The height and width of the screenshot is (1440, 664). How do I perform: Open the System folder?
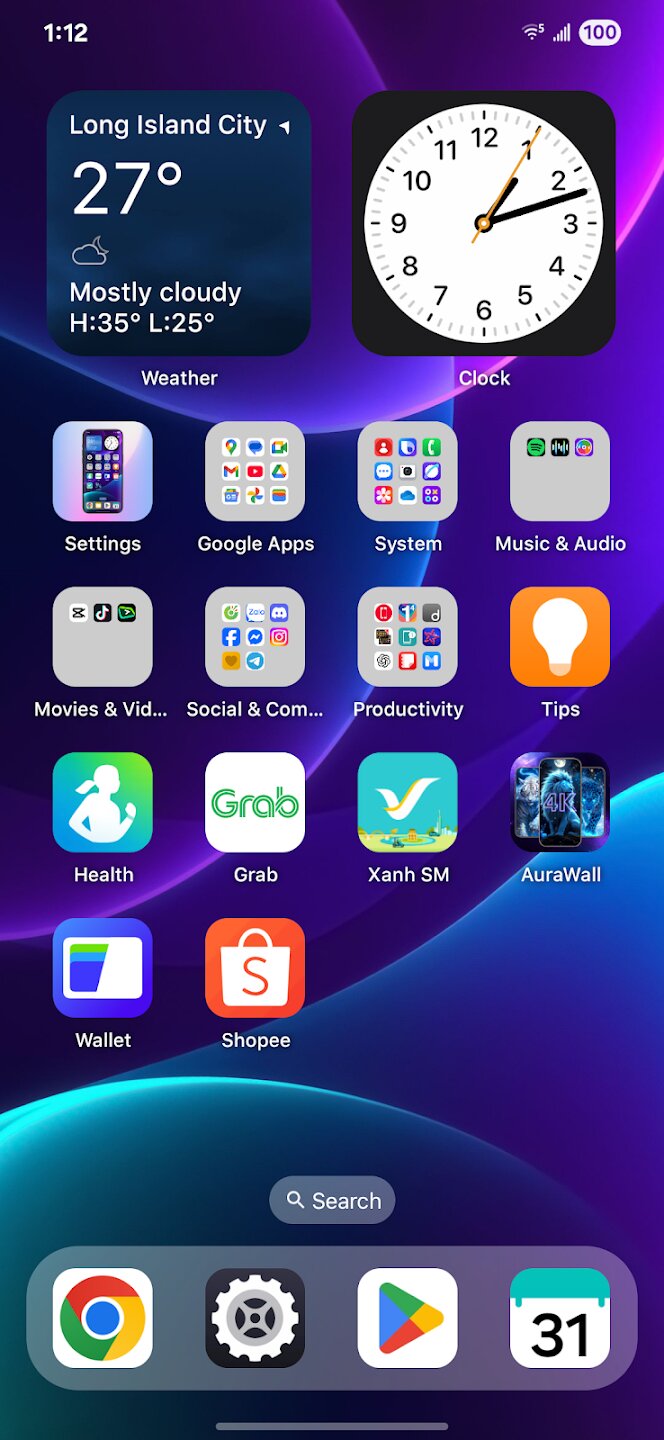(x=408, y=471)
